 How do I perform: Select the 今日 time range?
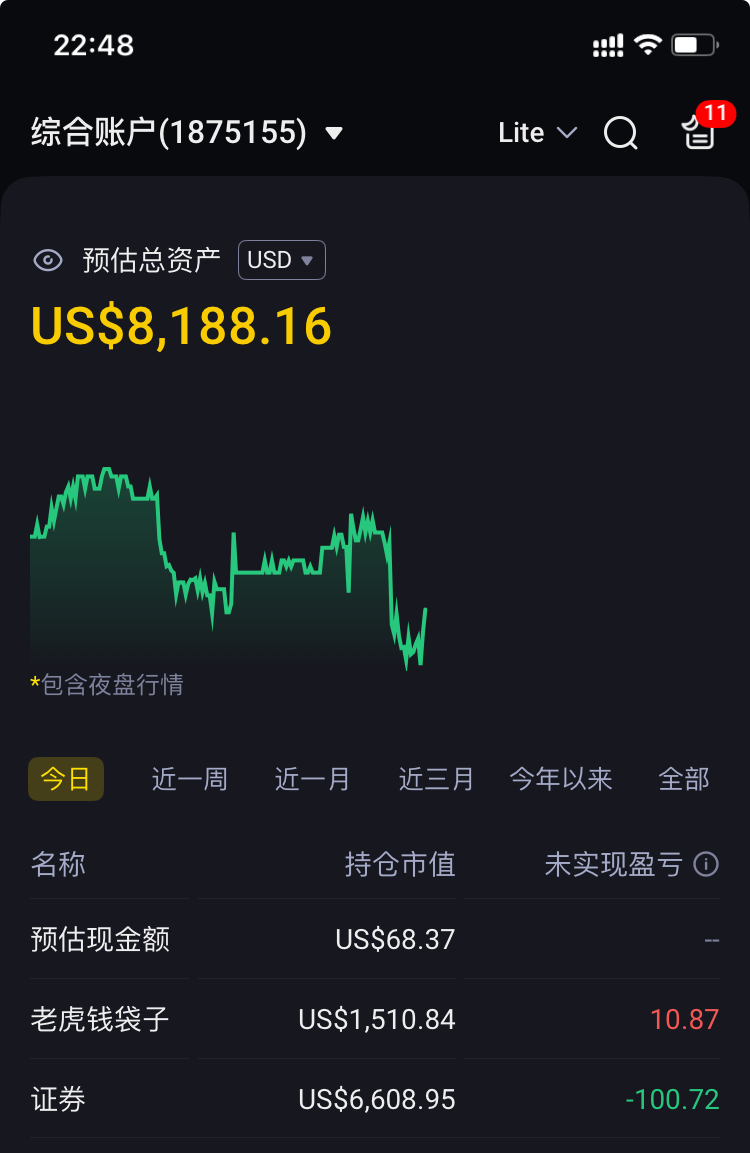66,779
